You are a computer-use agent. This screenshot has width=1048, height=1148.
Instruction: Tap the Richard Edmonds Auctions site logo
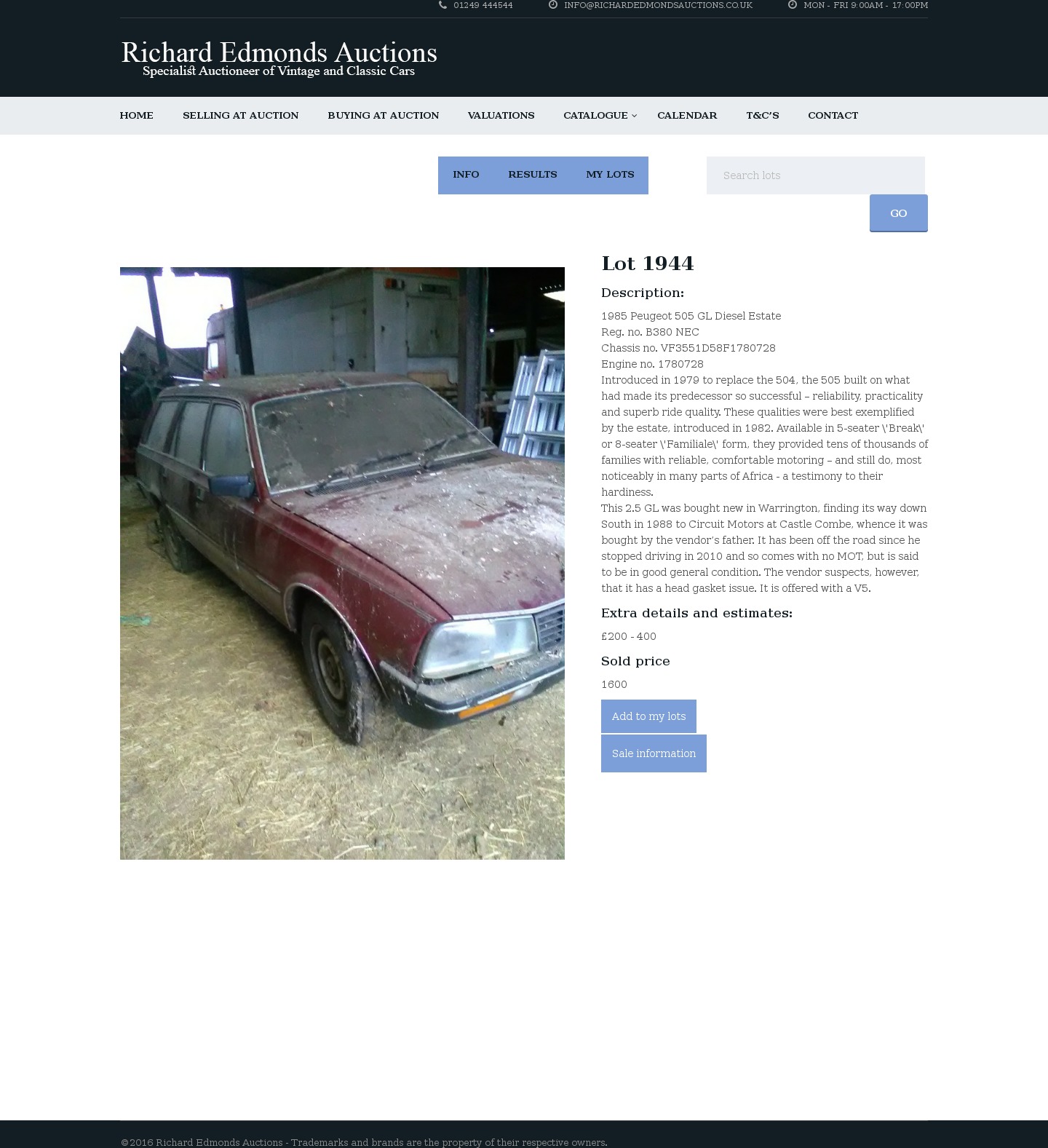[279, 58]
